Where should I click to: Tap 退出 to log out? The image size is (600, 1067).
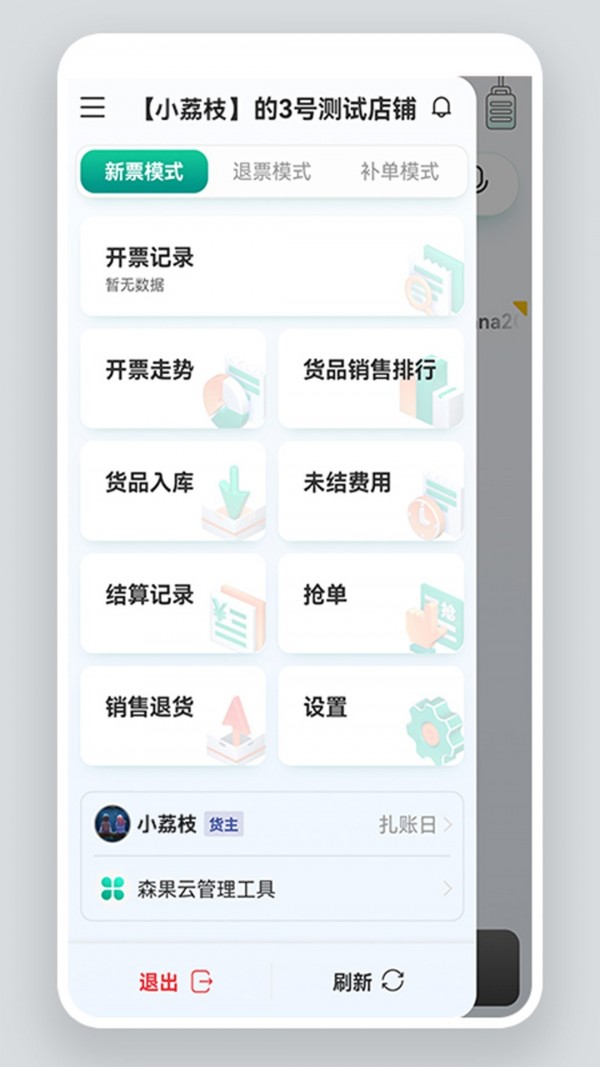click(175, 981)
